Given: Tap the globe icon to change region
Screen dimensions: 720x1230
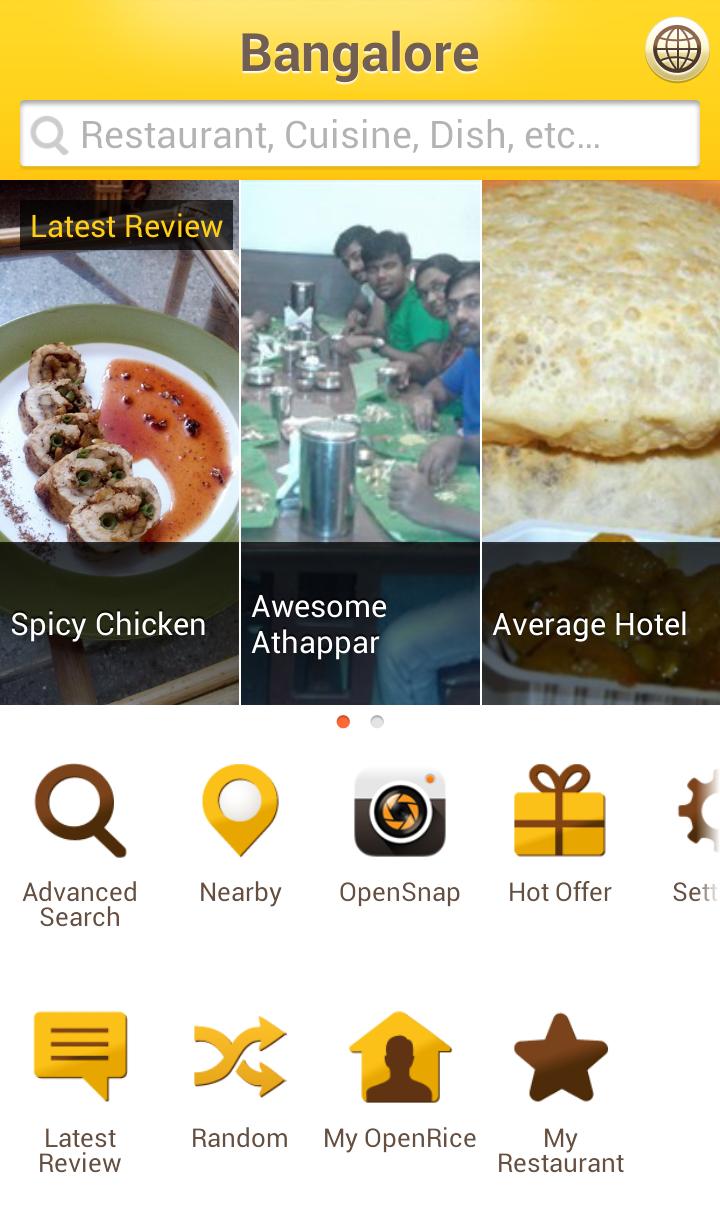Looking at the screenshot, I should pyautogui.click(x=679, y=49).
